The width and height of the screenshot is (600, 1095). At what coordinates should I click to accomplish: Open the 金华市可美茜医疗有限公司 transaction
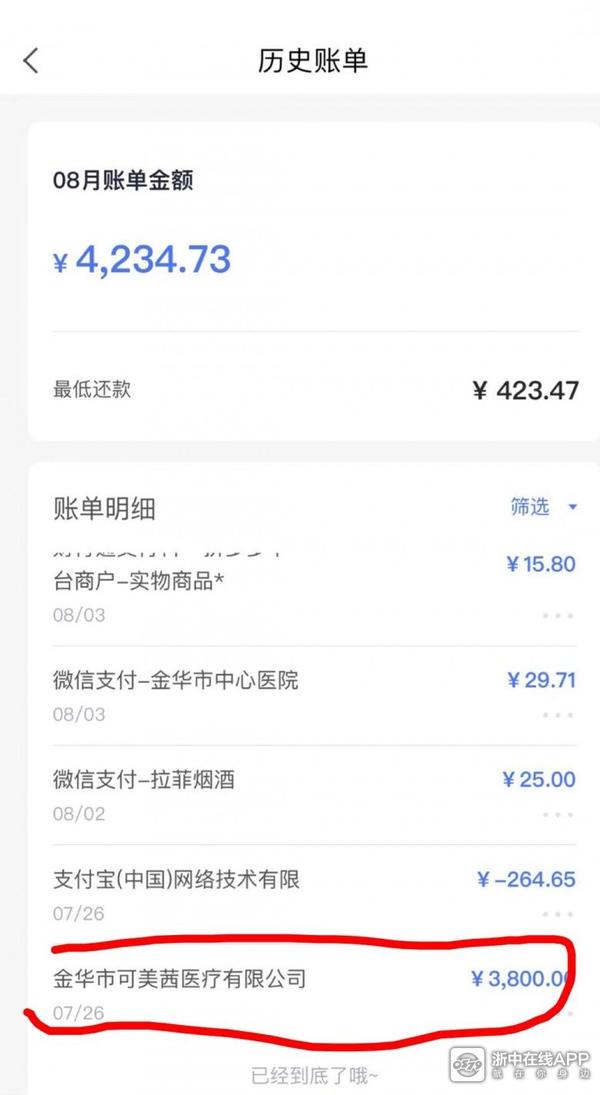180,978
